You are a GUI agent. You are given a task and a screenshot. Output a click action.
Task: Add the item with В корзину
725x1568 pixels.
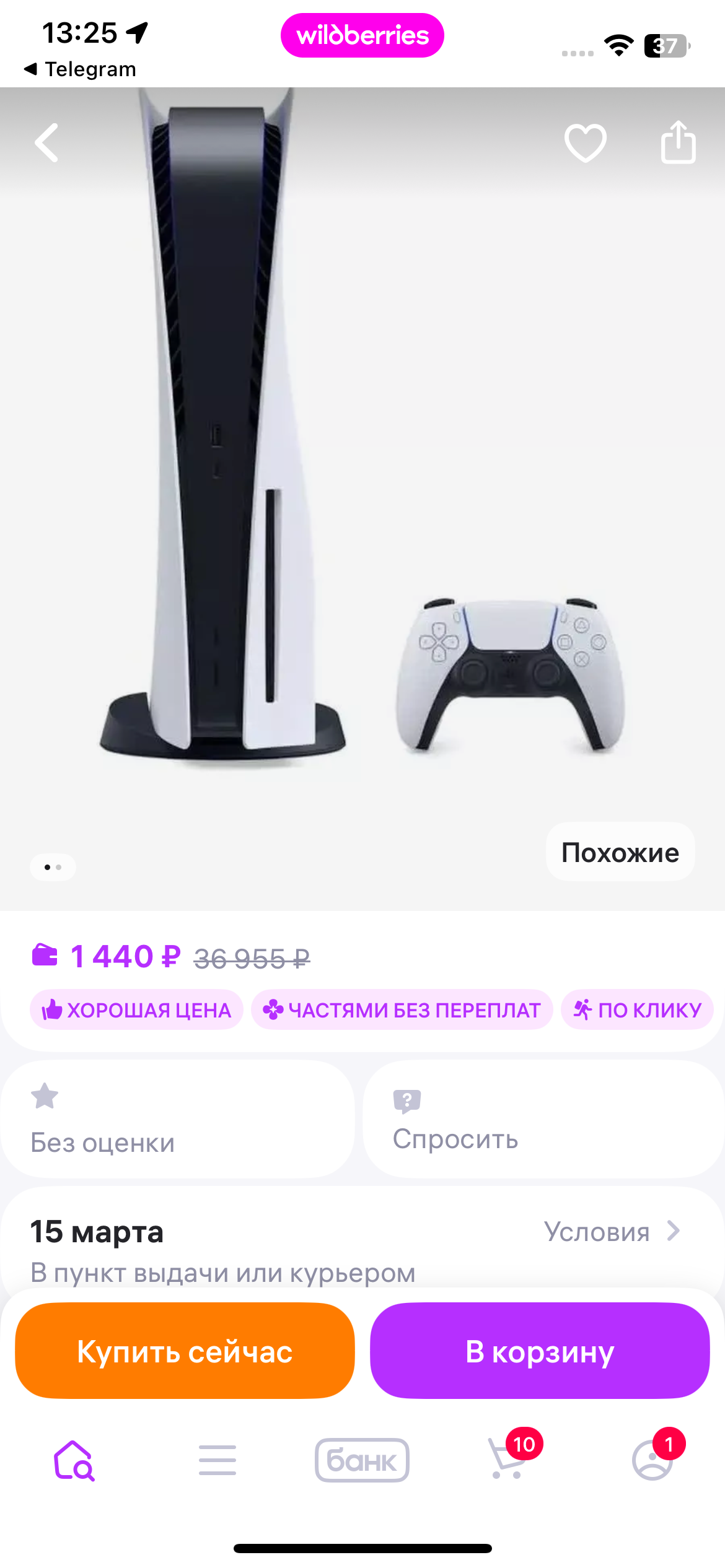point(540,1351)
